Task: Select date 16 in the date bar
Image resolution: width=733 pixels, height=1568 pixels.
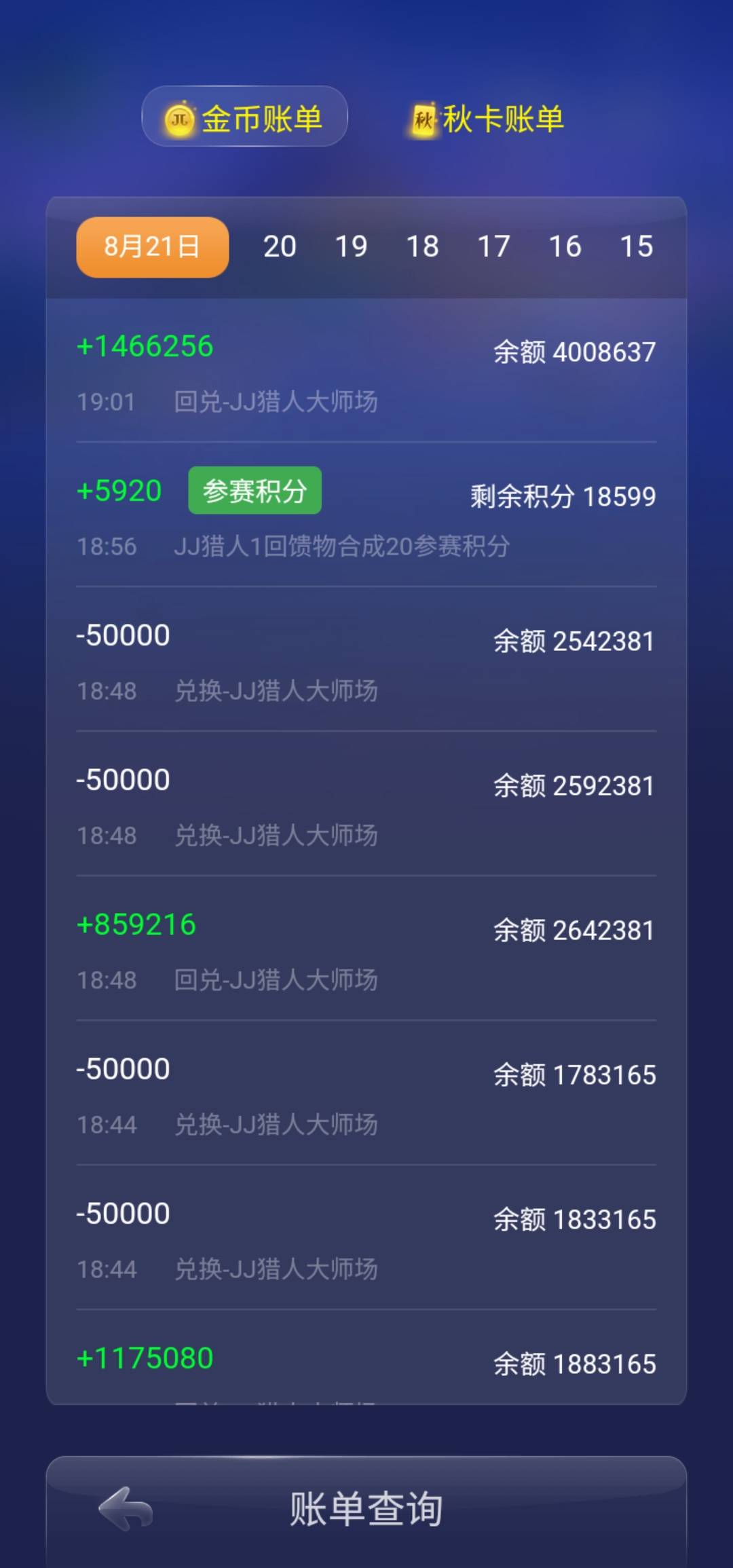Action: click(566, 246)
